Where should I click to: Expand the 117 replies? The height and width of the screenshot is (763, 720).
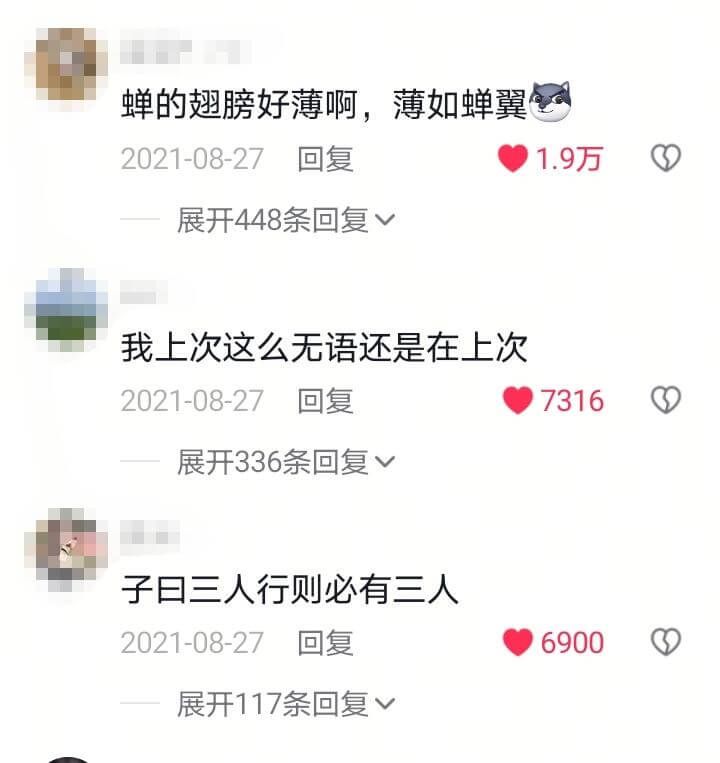285,704
